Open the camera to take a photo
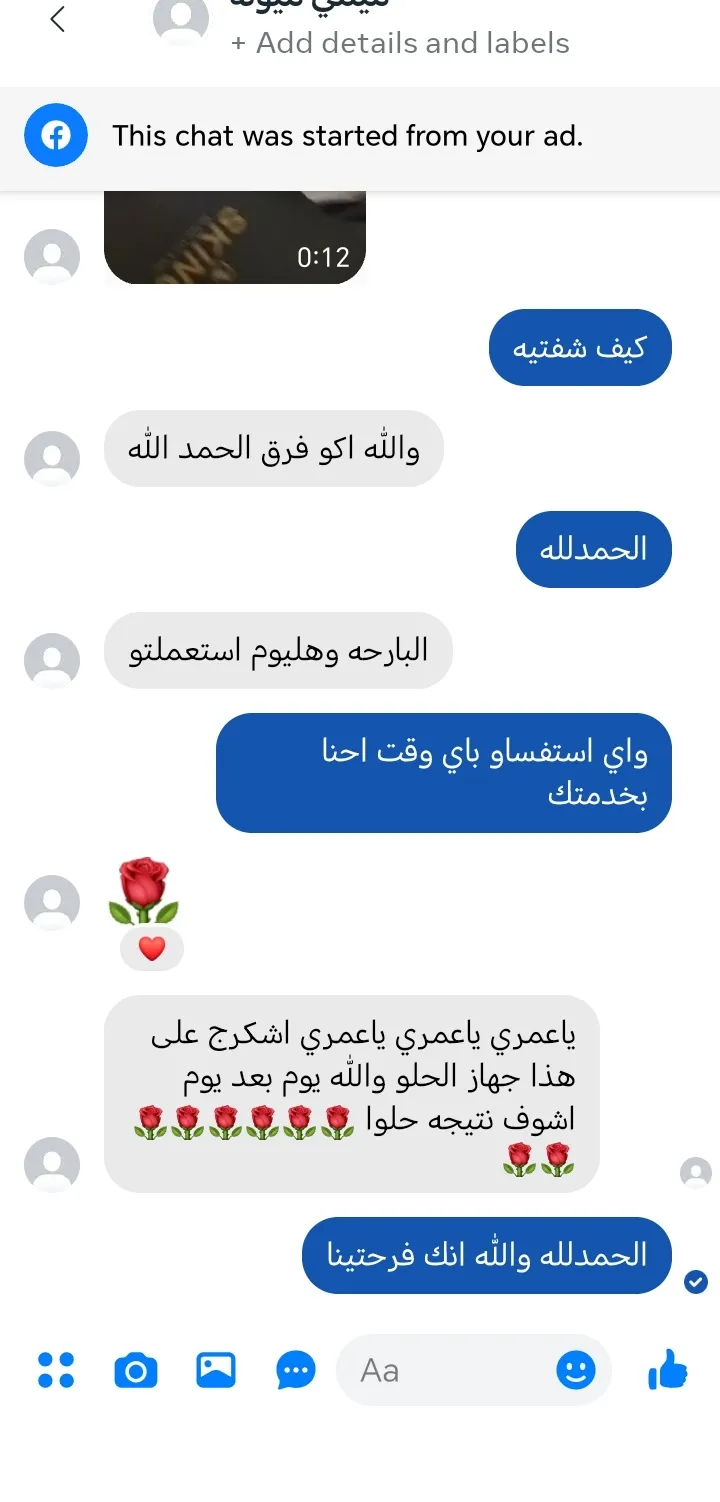Image resolution: width=720 pixels, height=1502 pixels. point(136,1370)
